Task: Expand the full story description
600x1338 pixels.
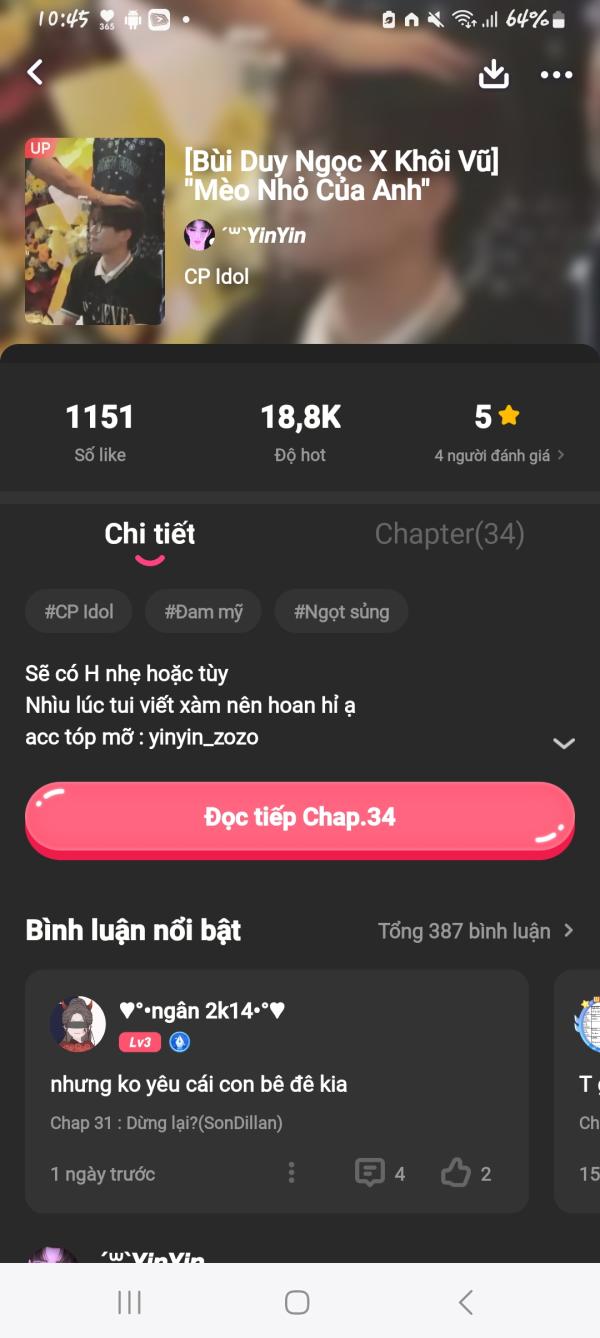Action: pyautogui.click(x=564, y=743)
